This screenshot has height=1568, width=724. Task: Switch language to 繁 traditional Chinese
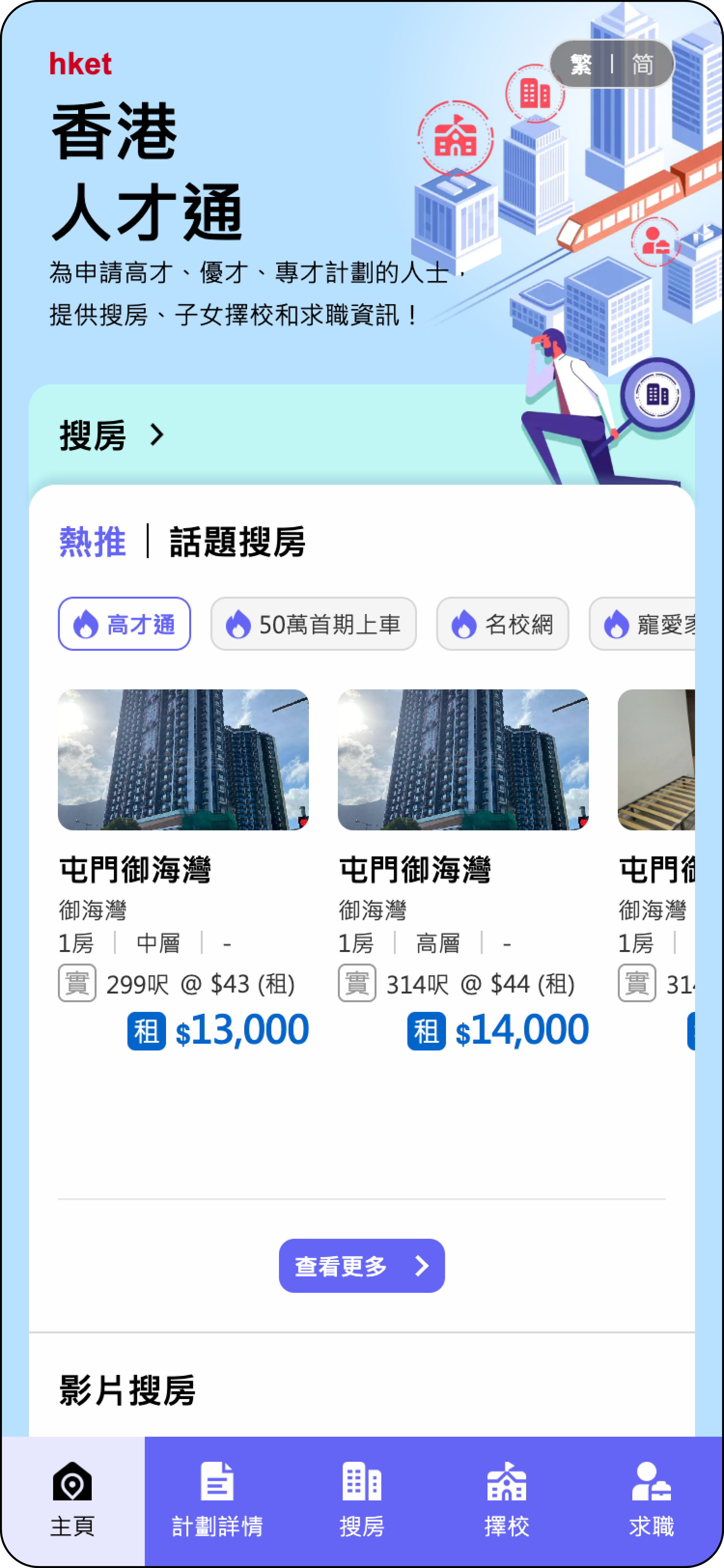click(x=581, y=64)
